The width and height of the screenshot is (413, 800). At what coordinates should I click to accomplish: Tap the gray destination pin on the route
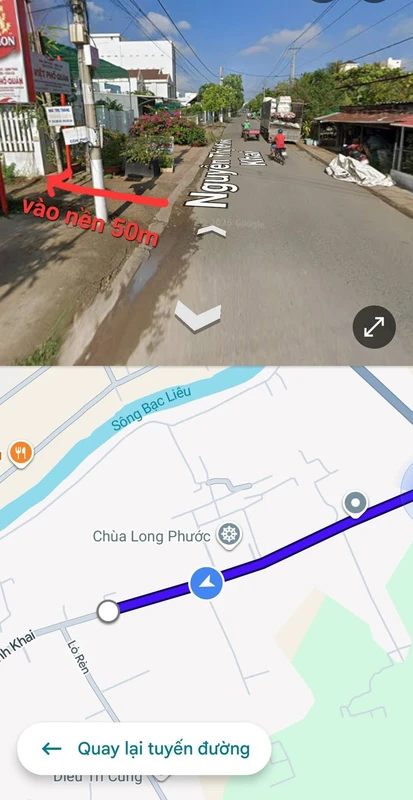(355, 504)
